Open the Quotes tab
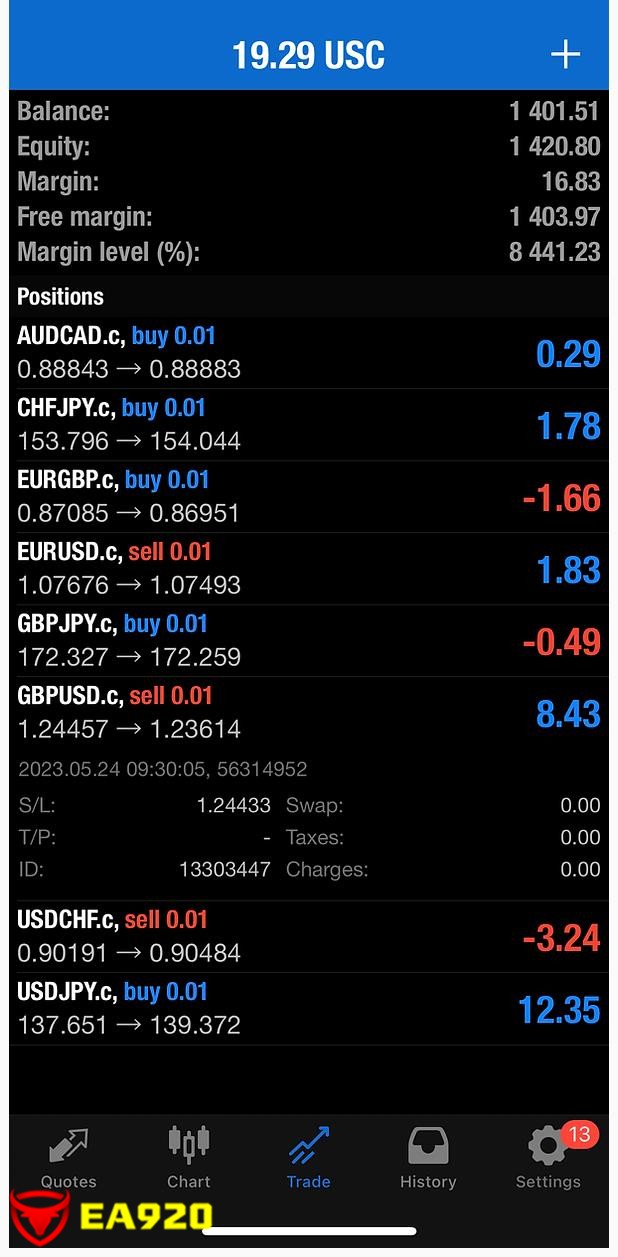 coord(68,1158)
